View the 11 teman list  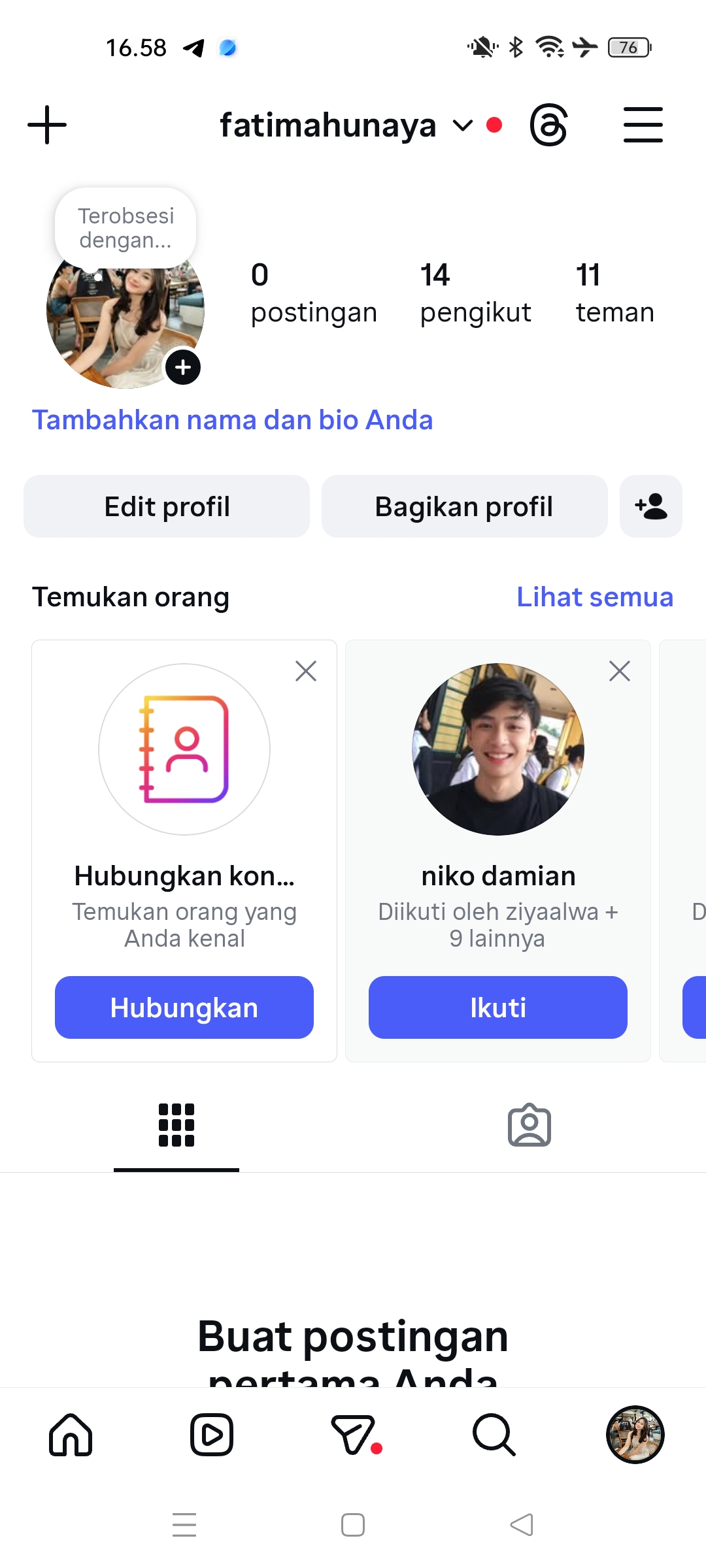click(x=614, y=293)
